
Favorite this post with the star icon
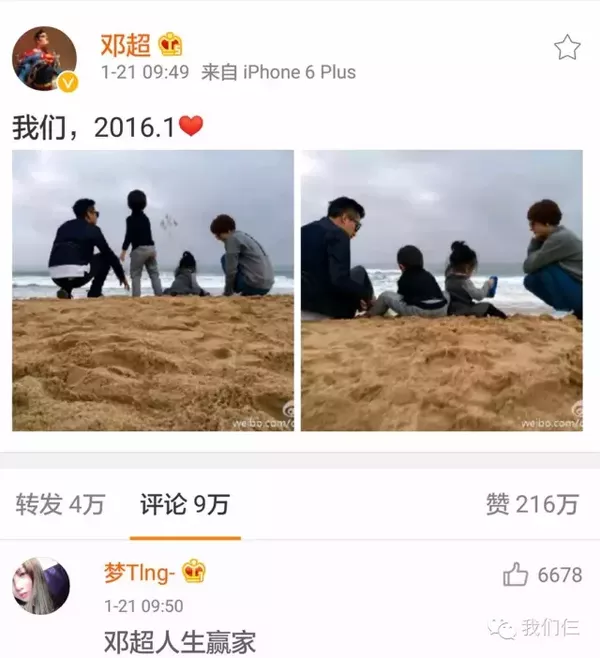point(567,47)
